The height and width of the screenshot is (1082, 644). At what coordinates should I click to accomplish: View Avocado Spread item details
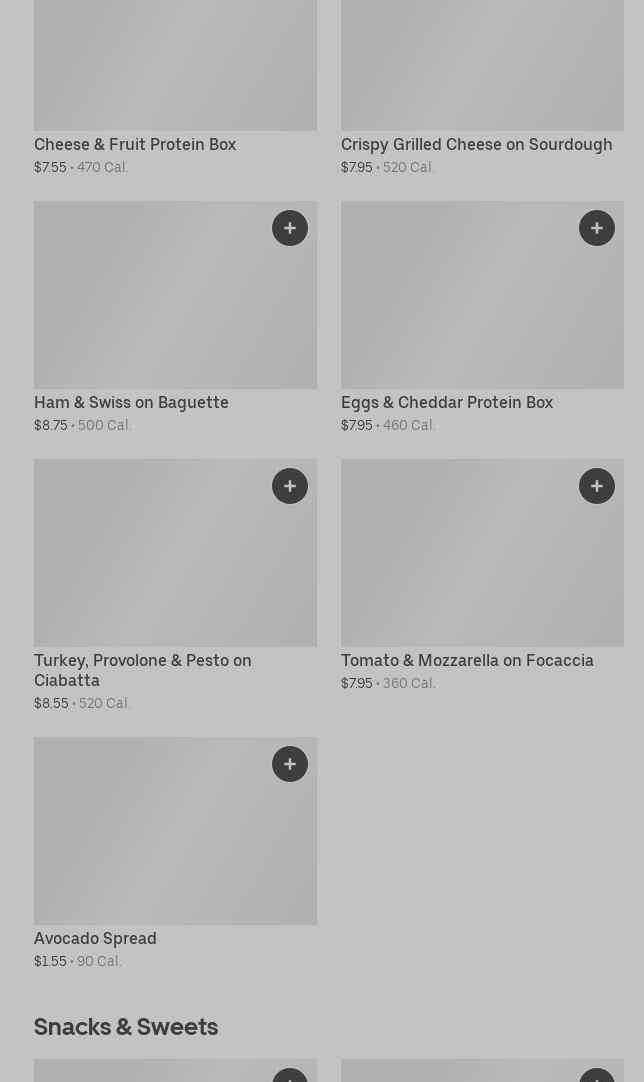pyautogui.click(x=175, y=854)
